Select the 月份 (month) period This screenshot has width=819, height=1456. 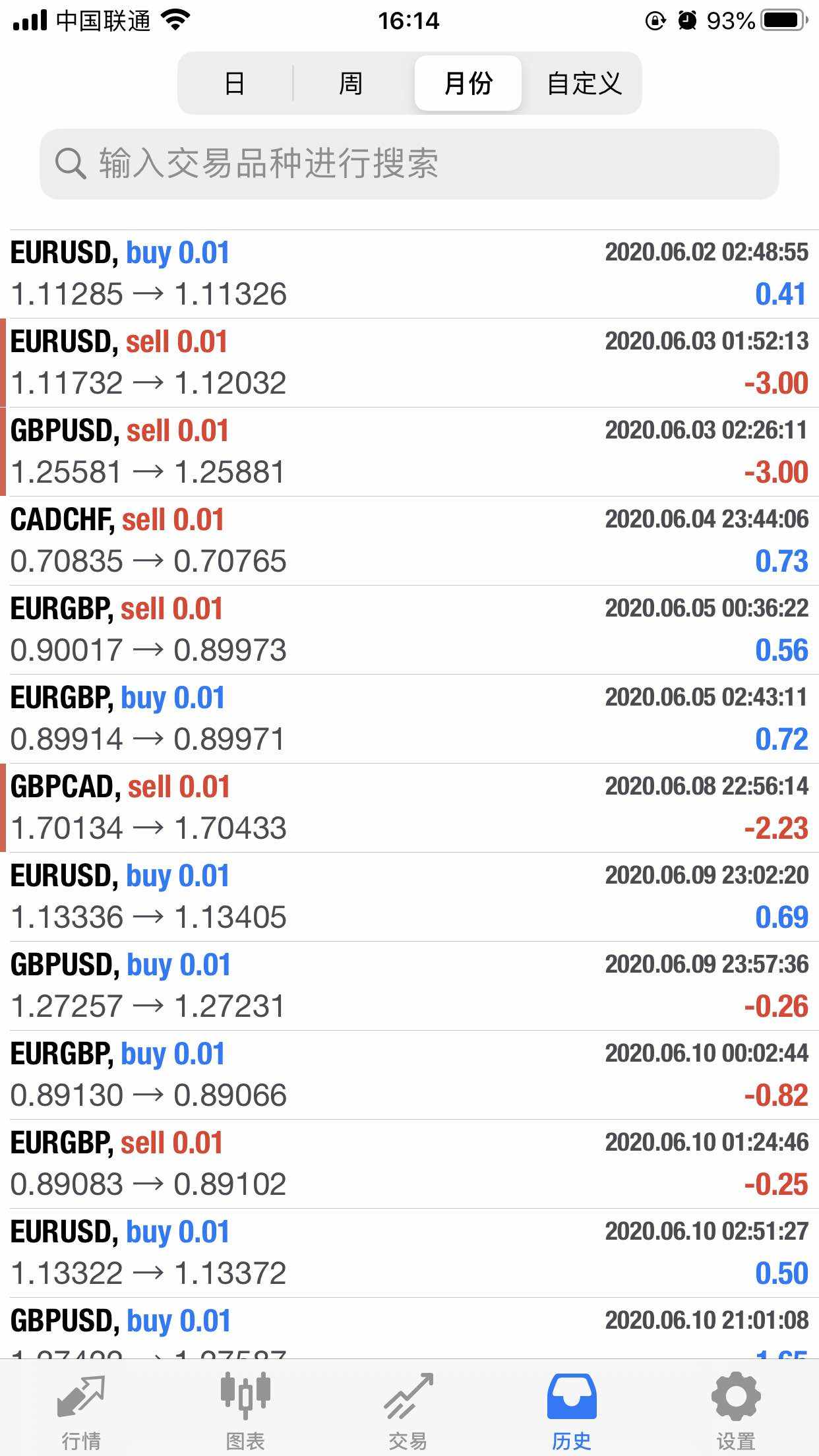(x=468, y=84)
